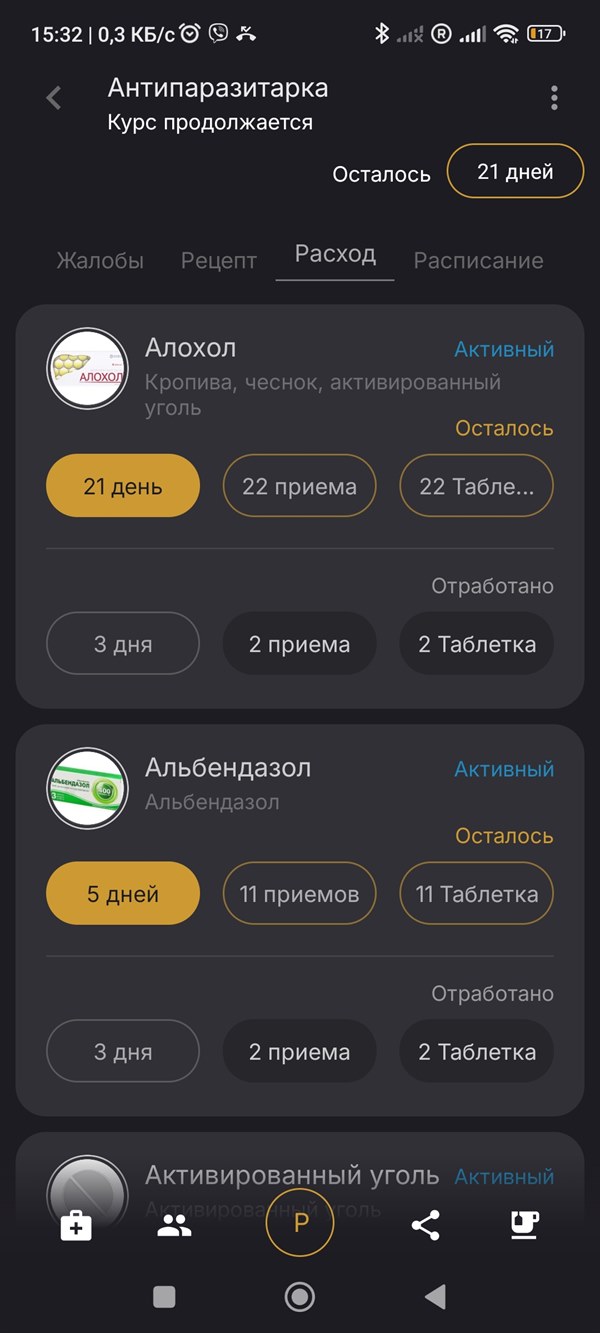
Task: Switch to the Жалобы tab
Action: (100, 261)
